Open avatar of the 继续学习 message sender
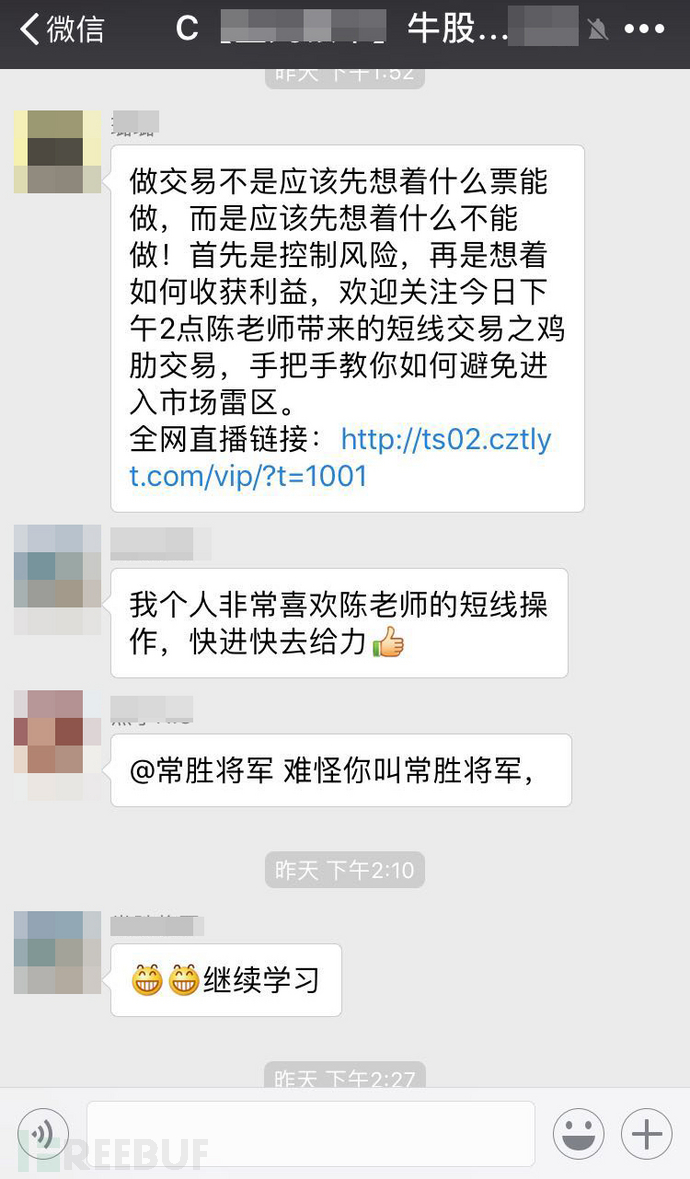The width and height of the screenshot is (690, 1179). point(57,953)
